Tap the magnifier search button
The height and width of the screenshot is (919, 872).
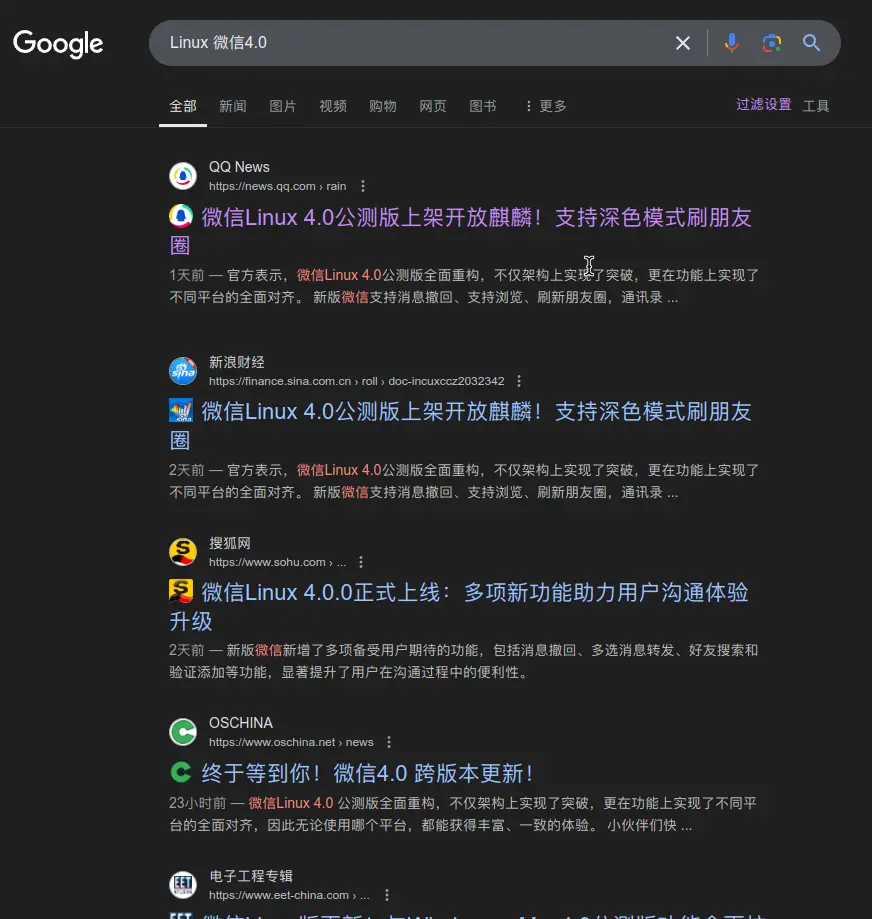pos(811,43)
